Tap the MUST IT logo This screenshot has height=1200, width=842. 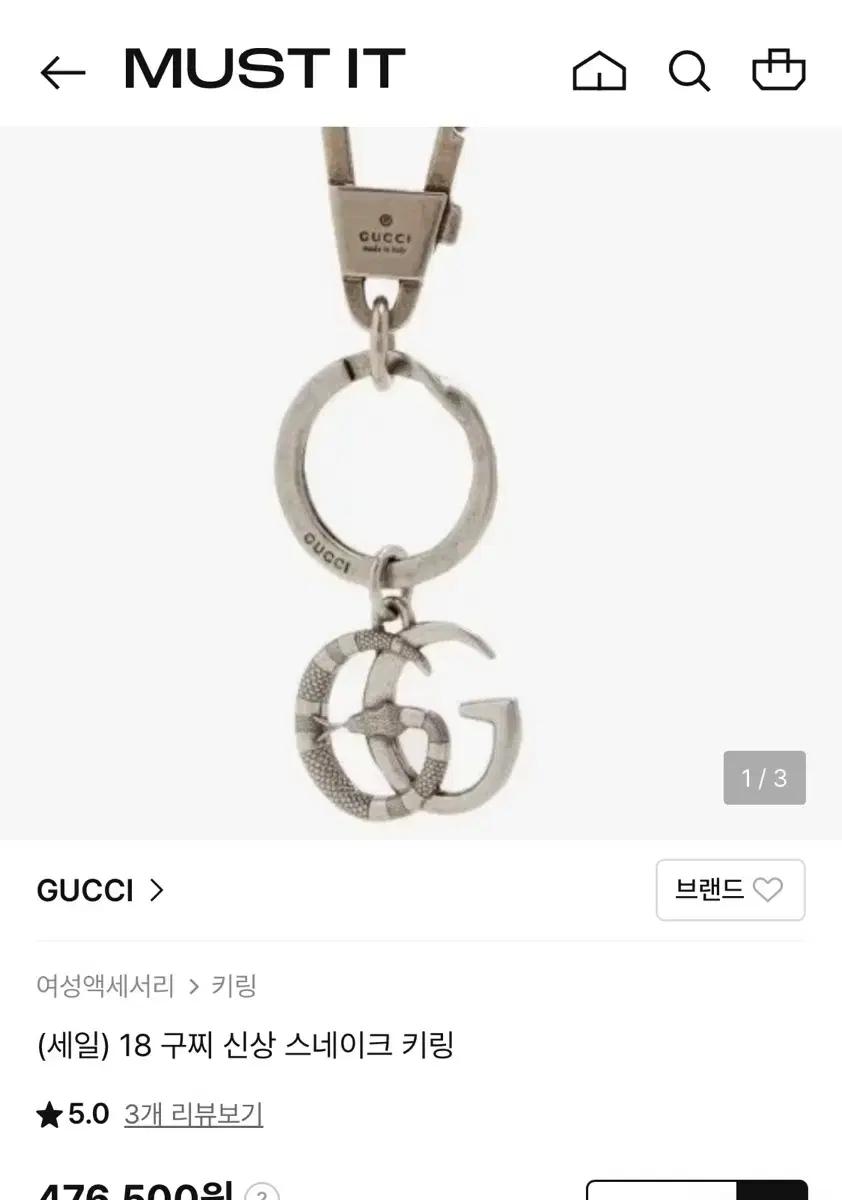[262, 70]
